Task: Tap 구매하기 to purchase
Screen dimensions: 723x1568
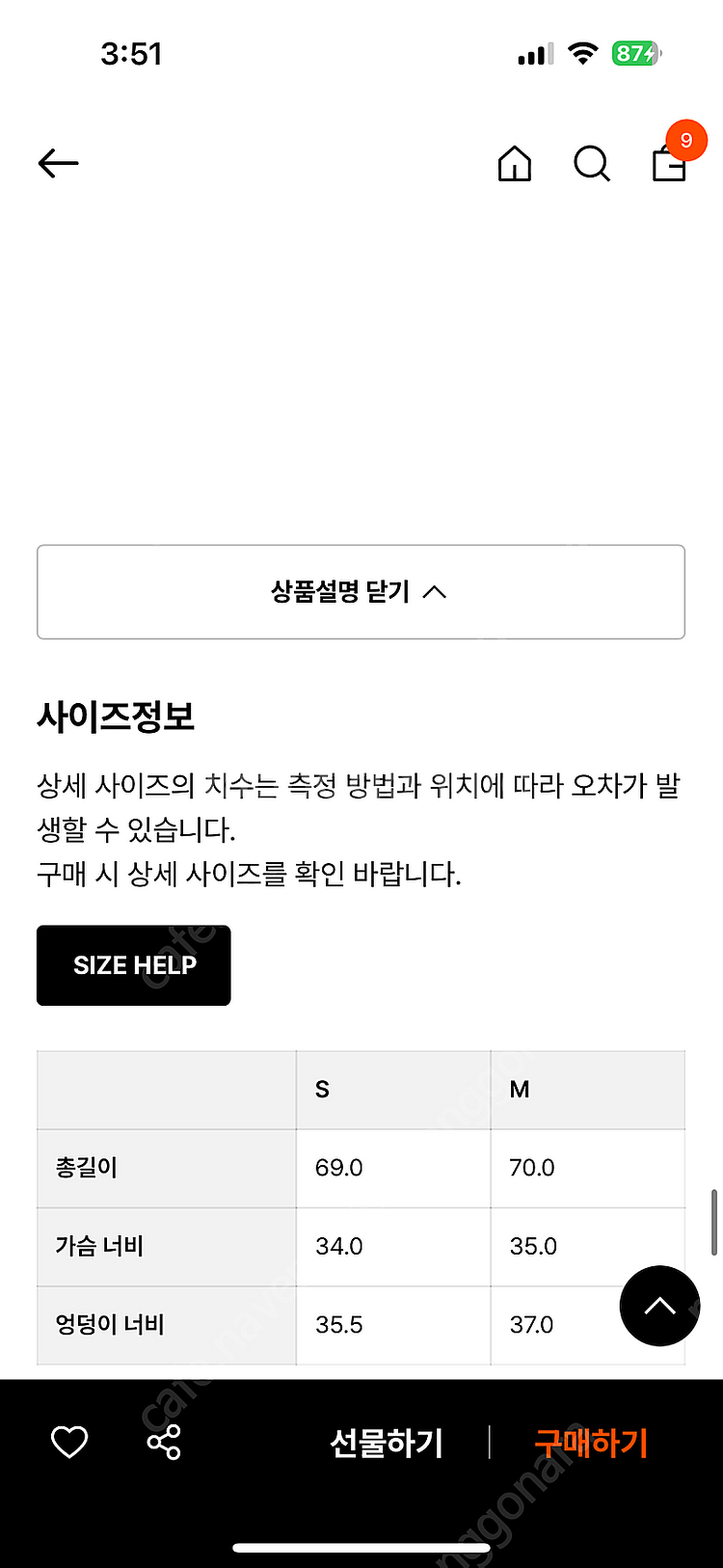Action: [x=591, y=1444]
